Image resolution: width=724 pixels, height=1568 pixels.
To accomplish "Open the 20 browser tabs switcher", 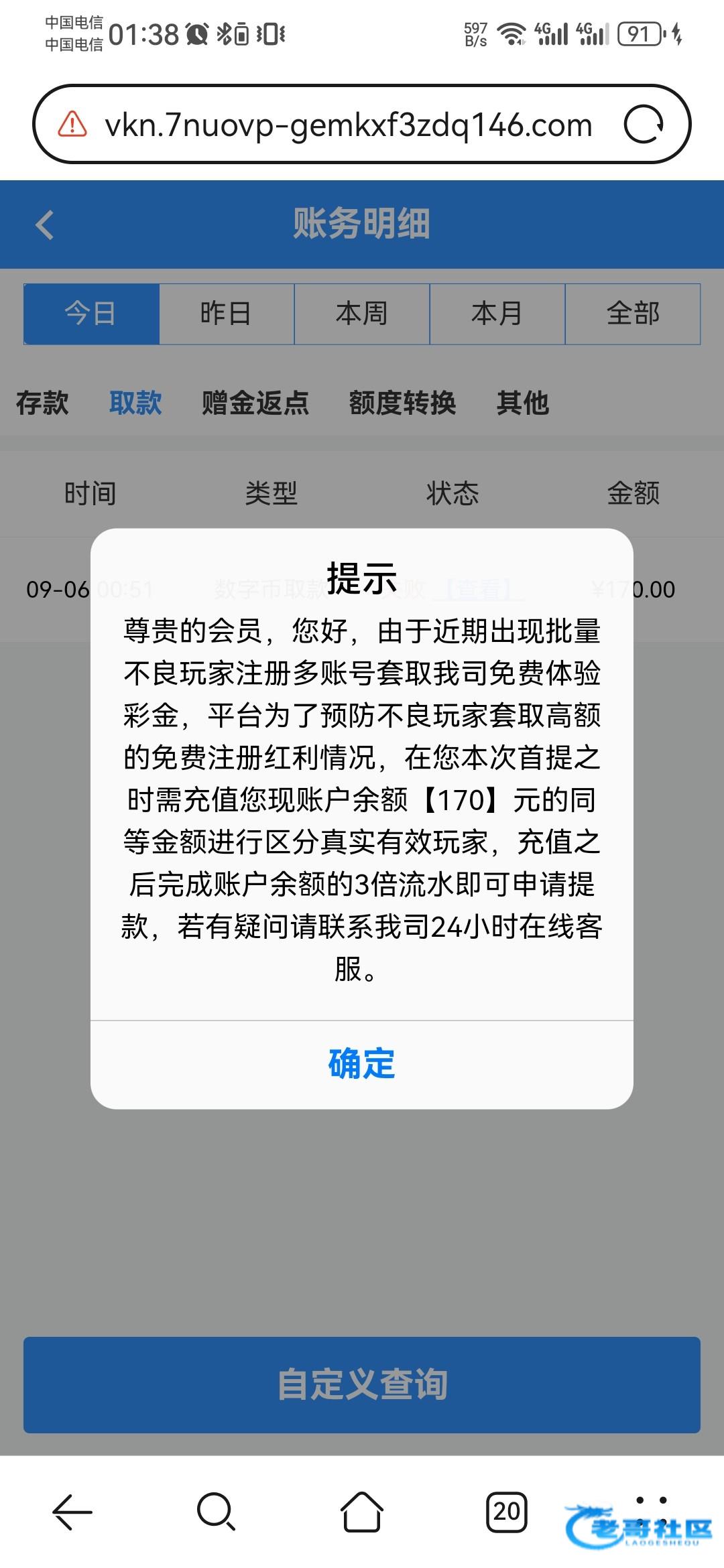I will 507,1512.
